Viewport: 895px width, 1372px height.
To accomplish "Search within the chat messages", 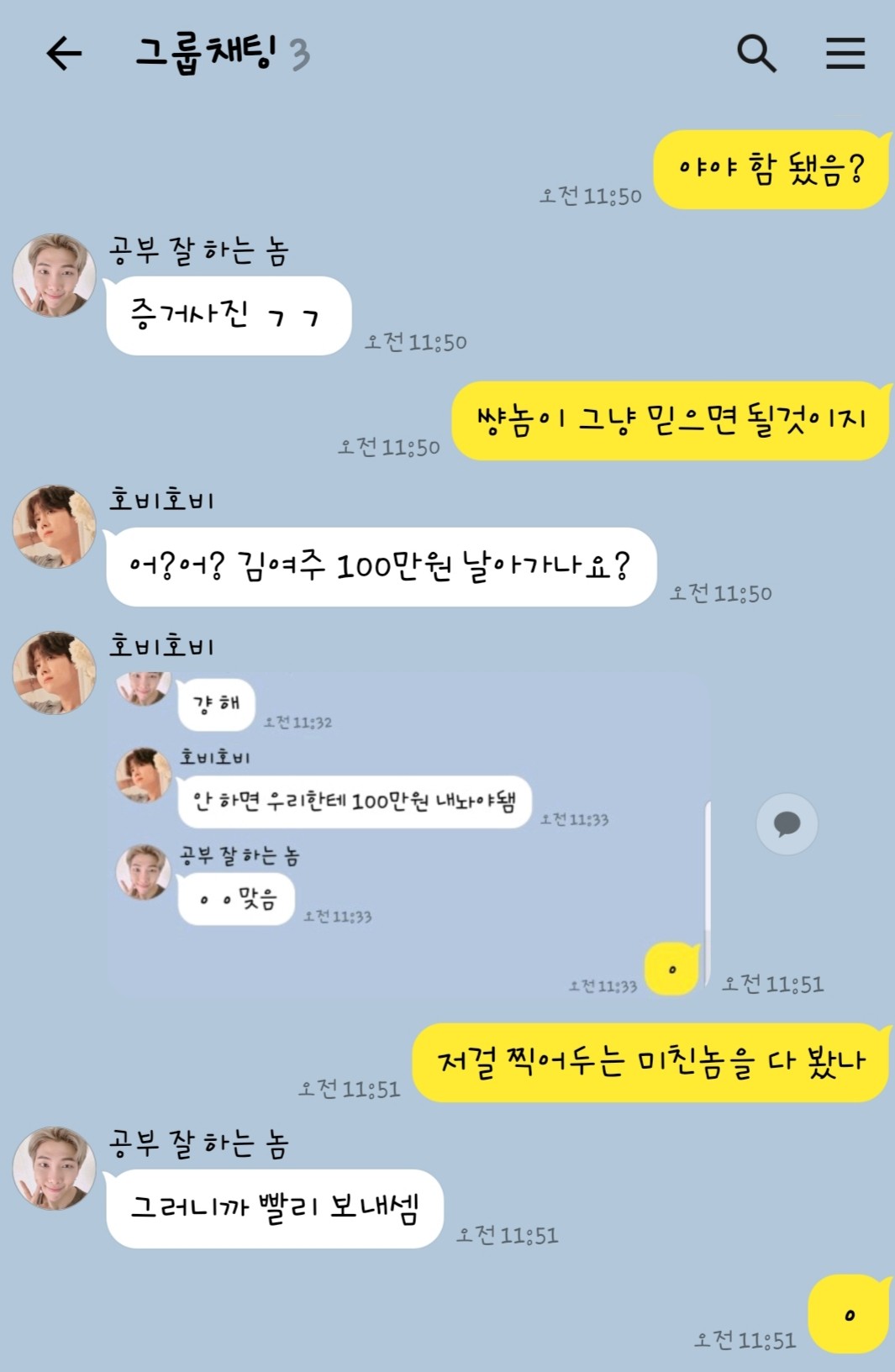I will [x=755, y=54].
